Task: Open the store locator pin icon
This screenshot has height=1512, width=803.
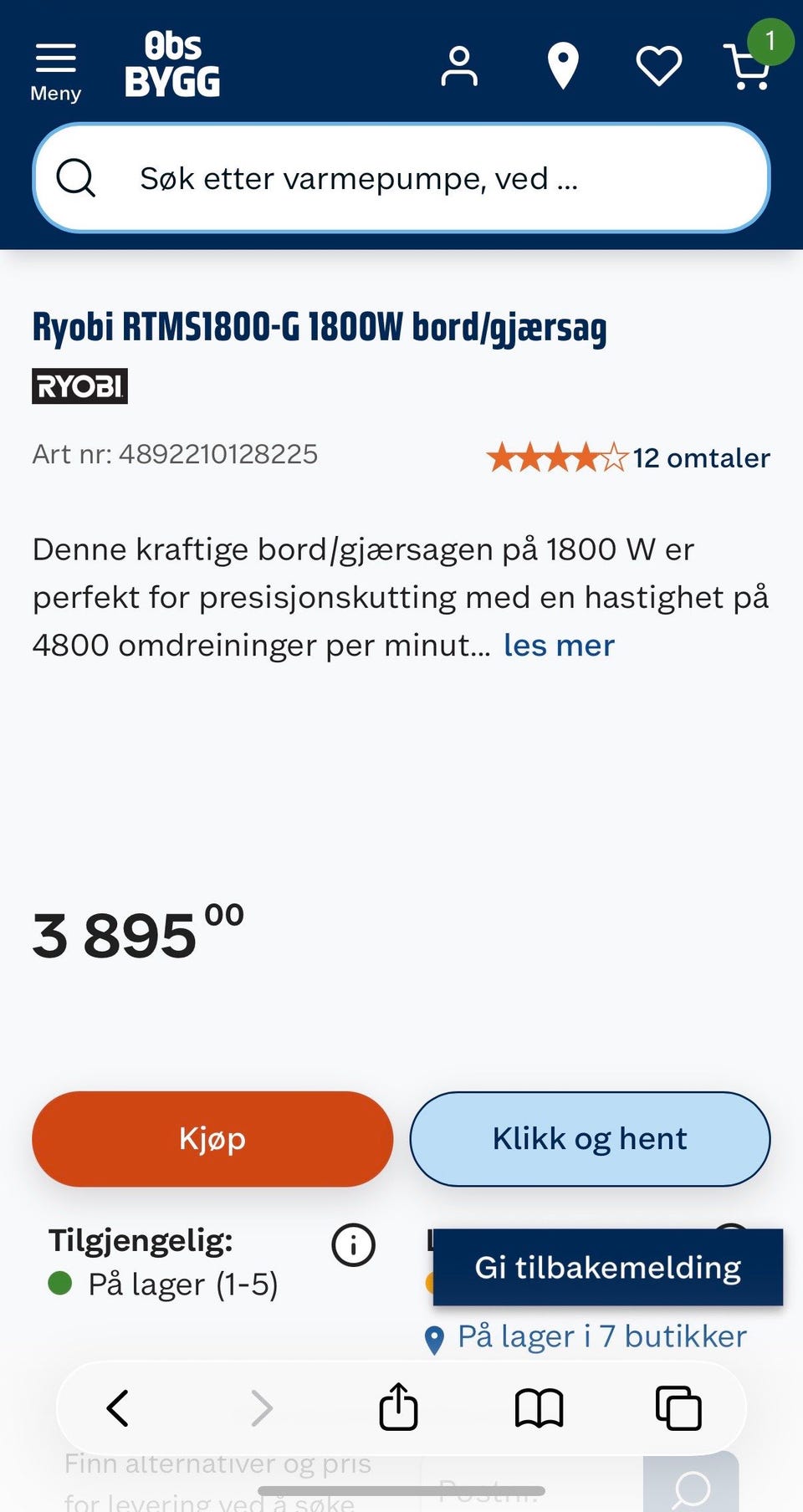Action: pos(563,66)
